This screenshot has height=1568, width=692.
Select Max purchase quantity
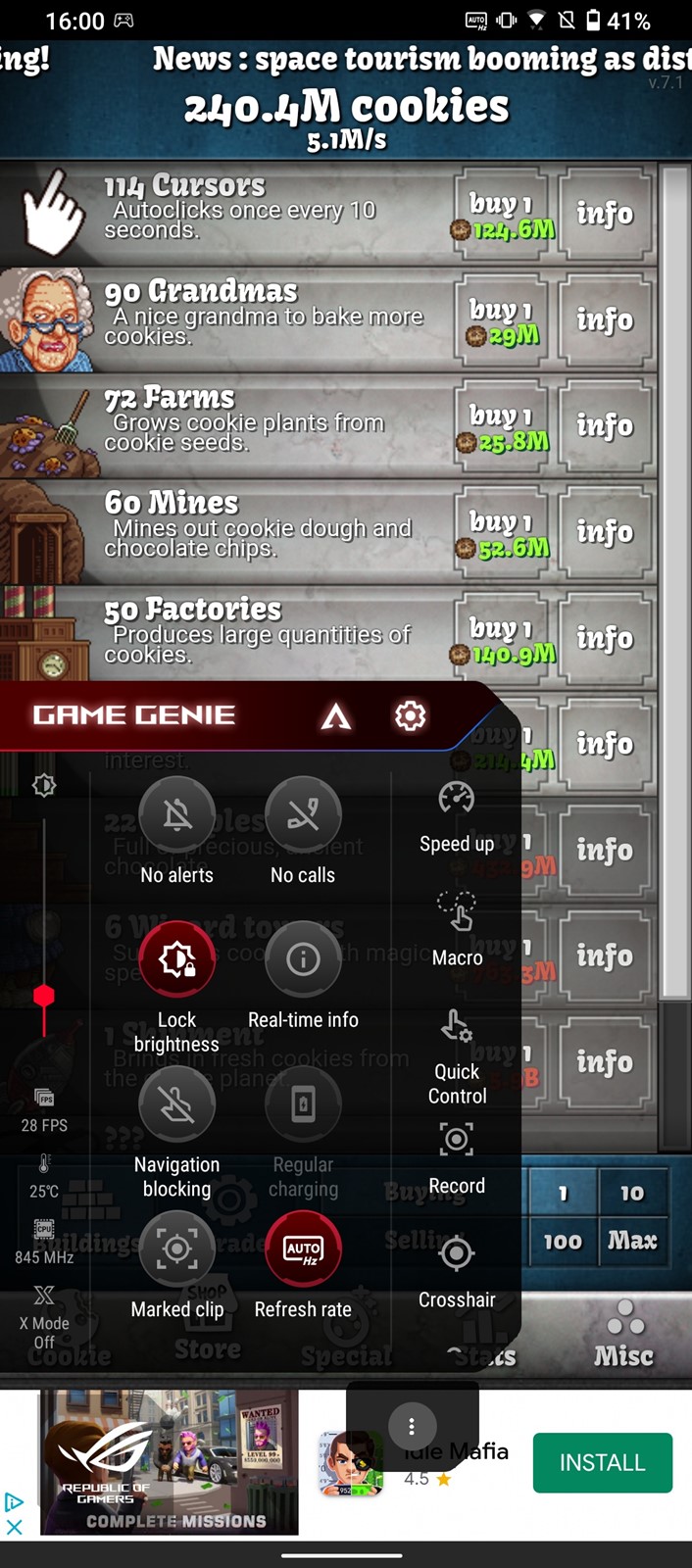(x=632, y=1241)
